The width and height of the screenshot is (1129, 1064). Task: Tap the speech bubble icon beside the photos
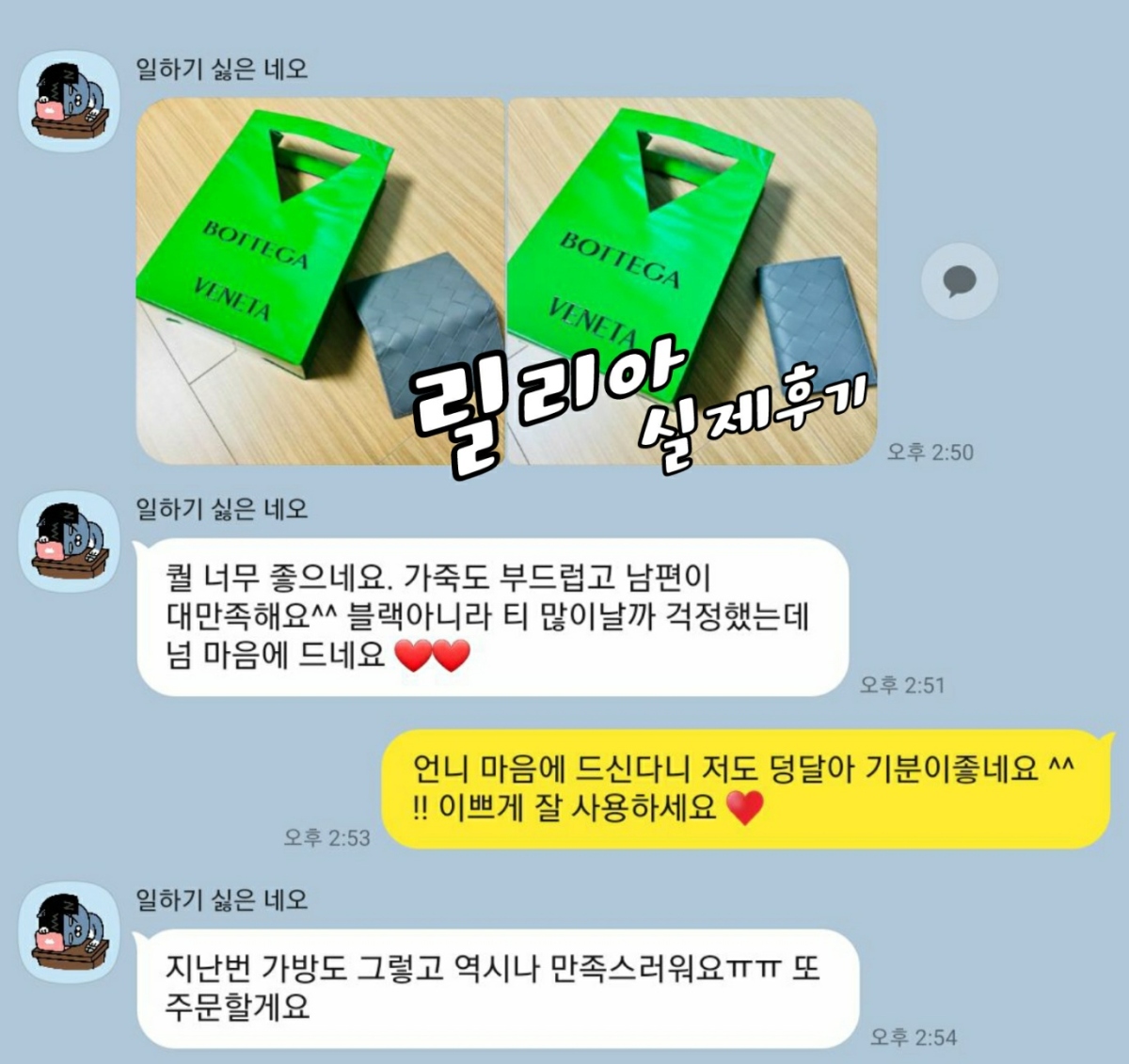[958, 281]
